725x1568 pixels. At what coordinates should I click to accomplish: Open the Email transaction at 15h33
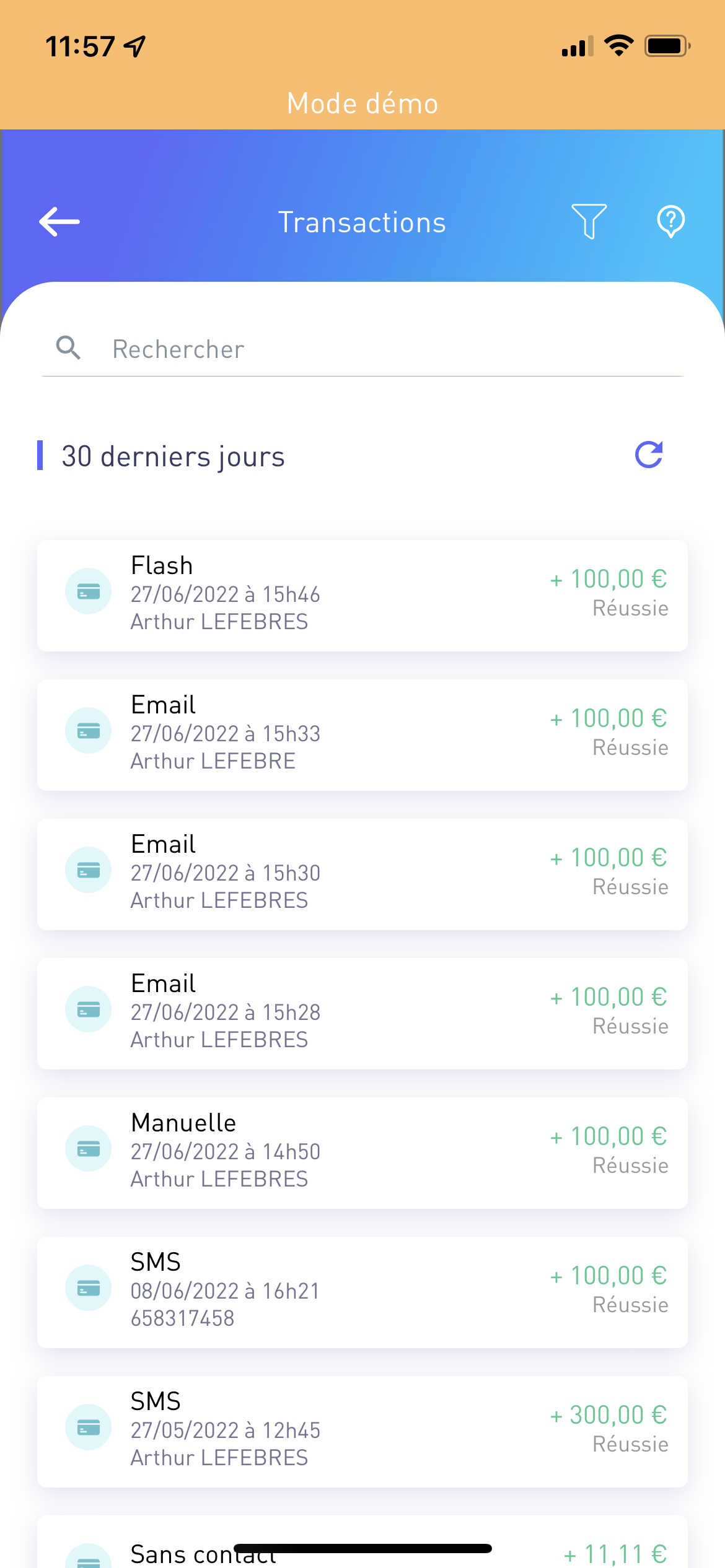tap(362, 734)
